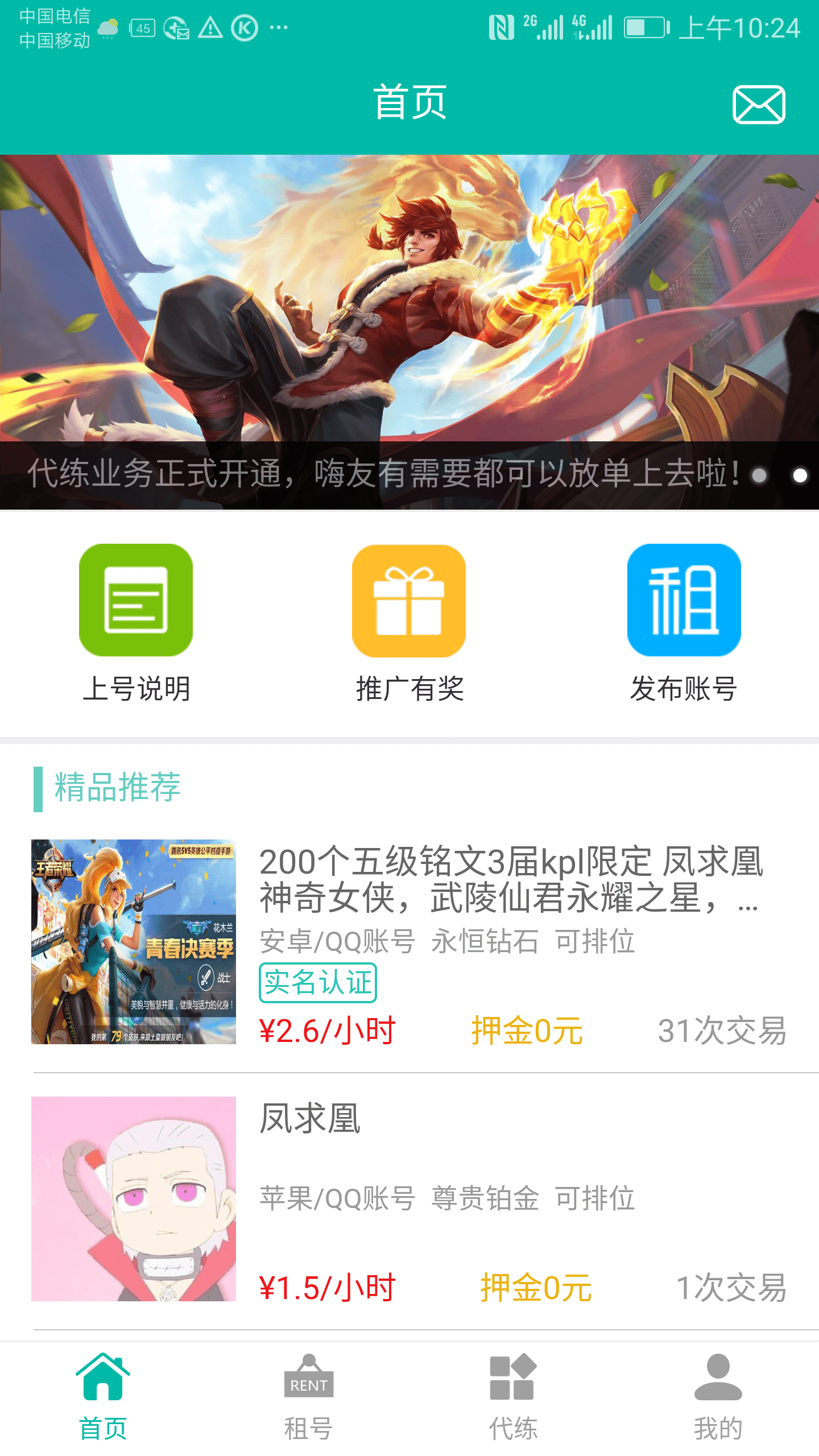Open the message envelope icon

pos(759,105)
